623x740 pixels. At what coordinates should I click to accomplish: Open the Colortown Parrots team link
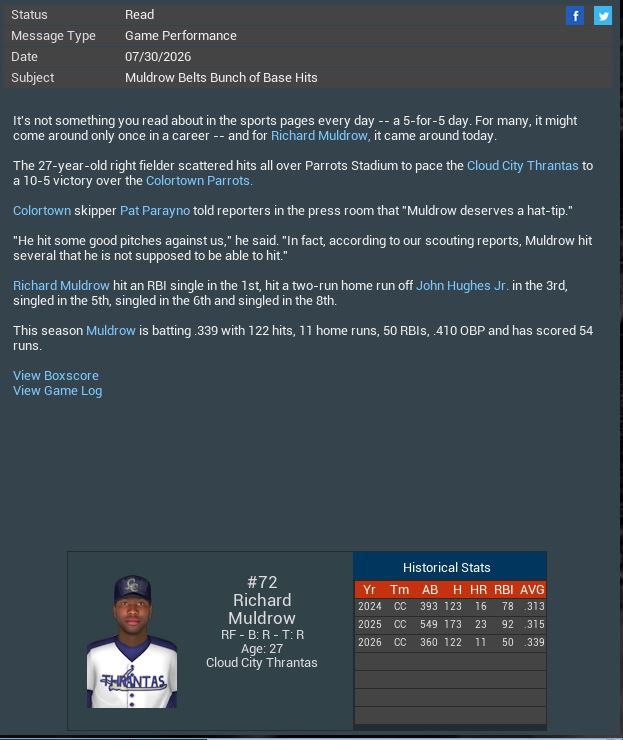(199, 181)
